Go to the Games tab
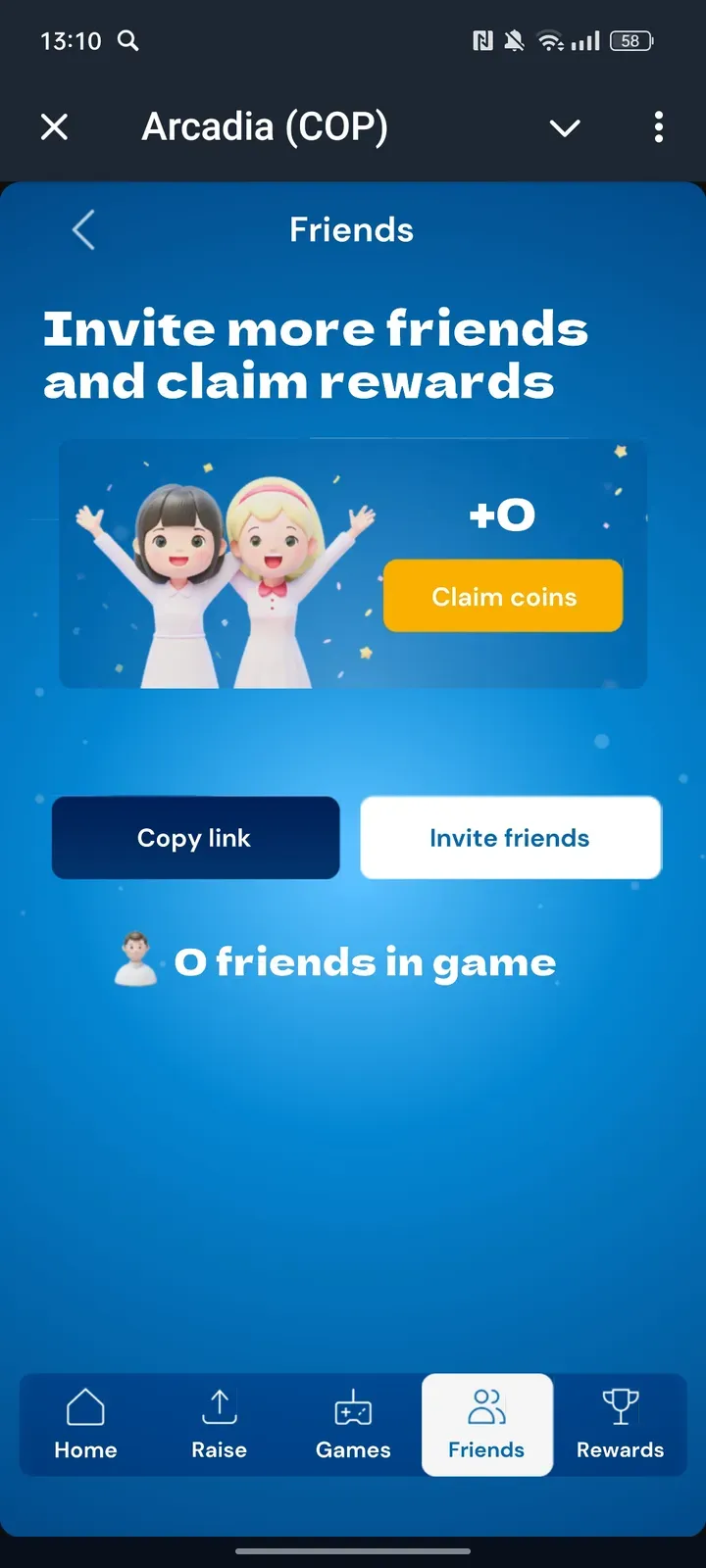The width and height of the screenshot is (706, 1568). 353,1424
